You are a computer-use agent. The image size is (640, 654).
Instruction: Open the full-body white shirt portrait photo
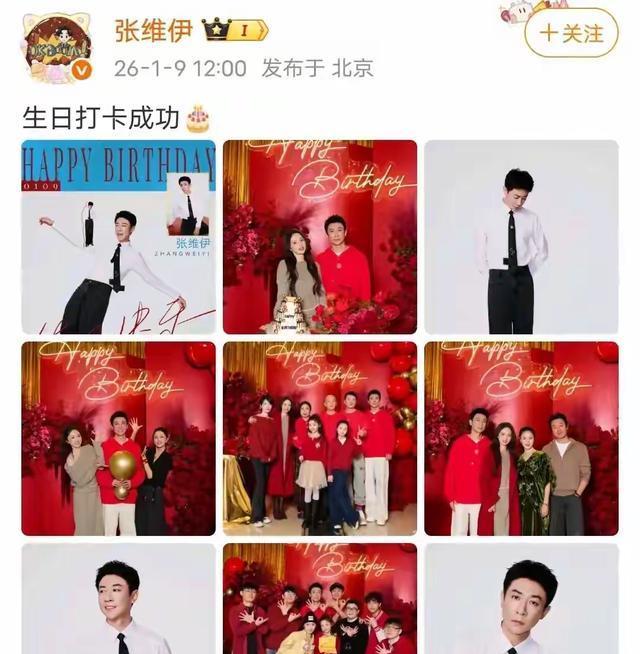(521, 237)
